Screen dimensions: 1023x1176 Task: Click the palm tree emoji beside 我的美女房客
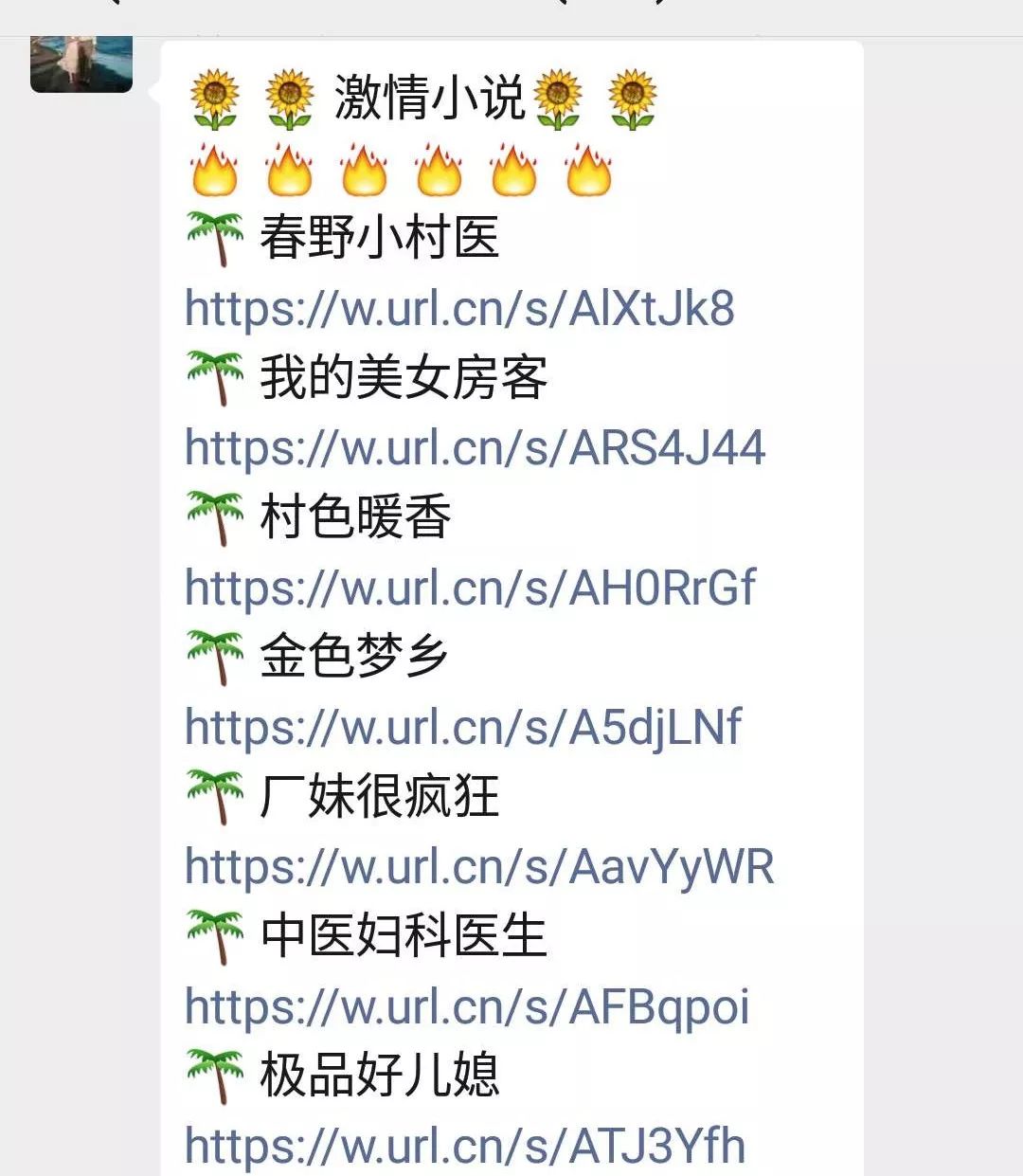pyautogui.click(x=216, y=376)
